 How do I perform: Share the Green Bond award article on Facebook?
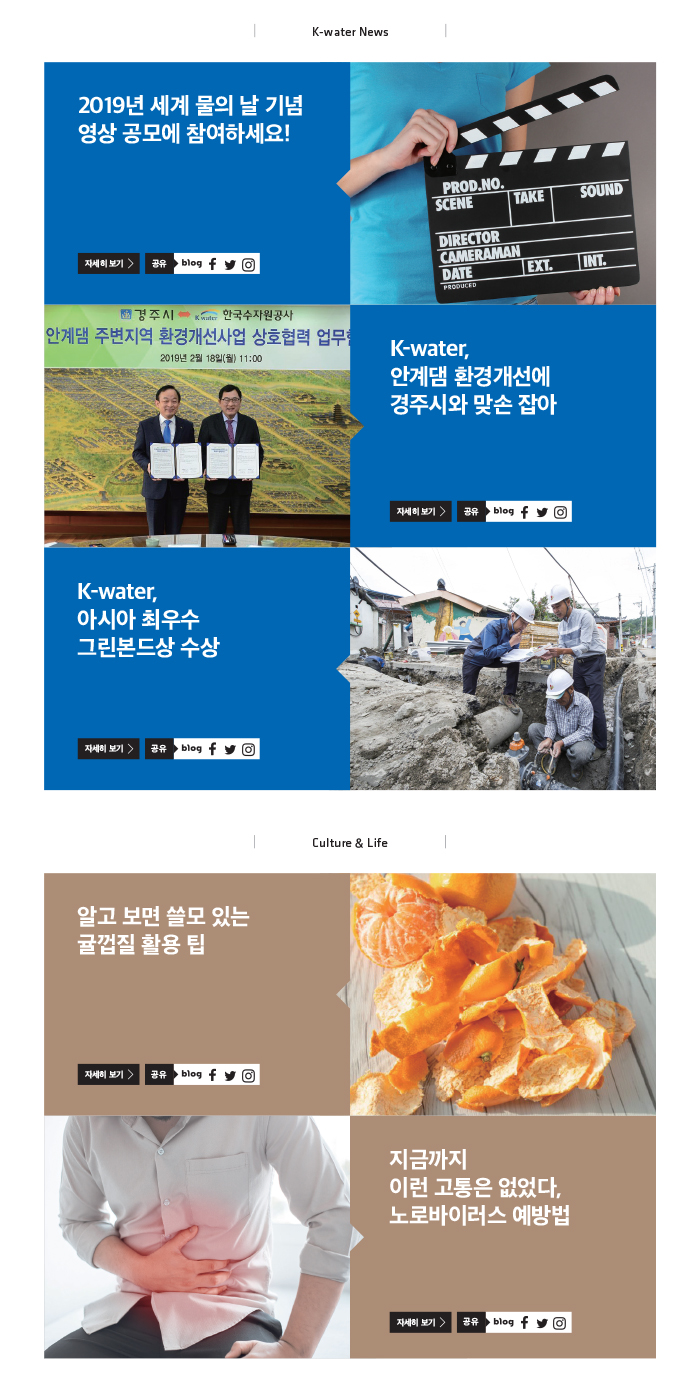213,749
